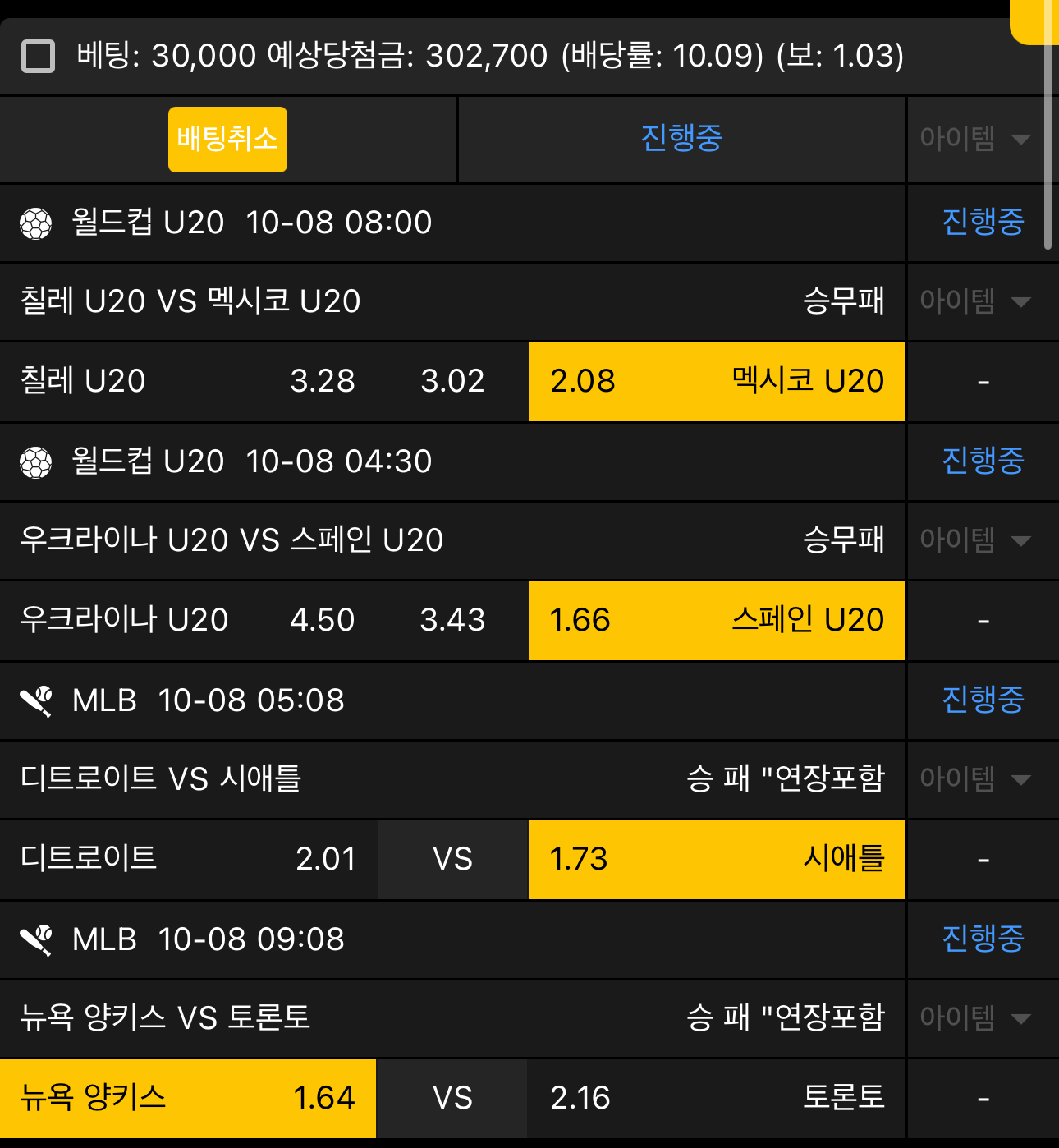Open the 아이템 dropdown in the top status row
Viewport: 1059px width, 1148px height.
pos(982,140)
